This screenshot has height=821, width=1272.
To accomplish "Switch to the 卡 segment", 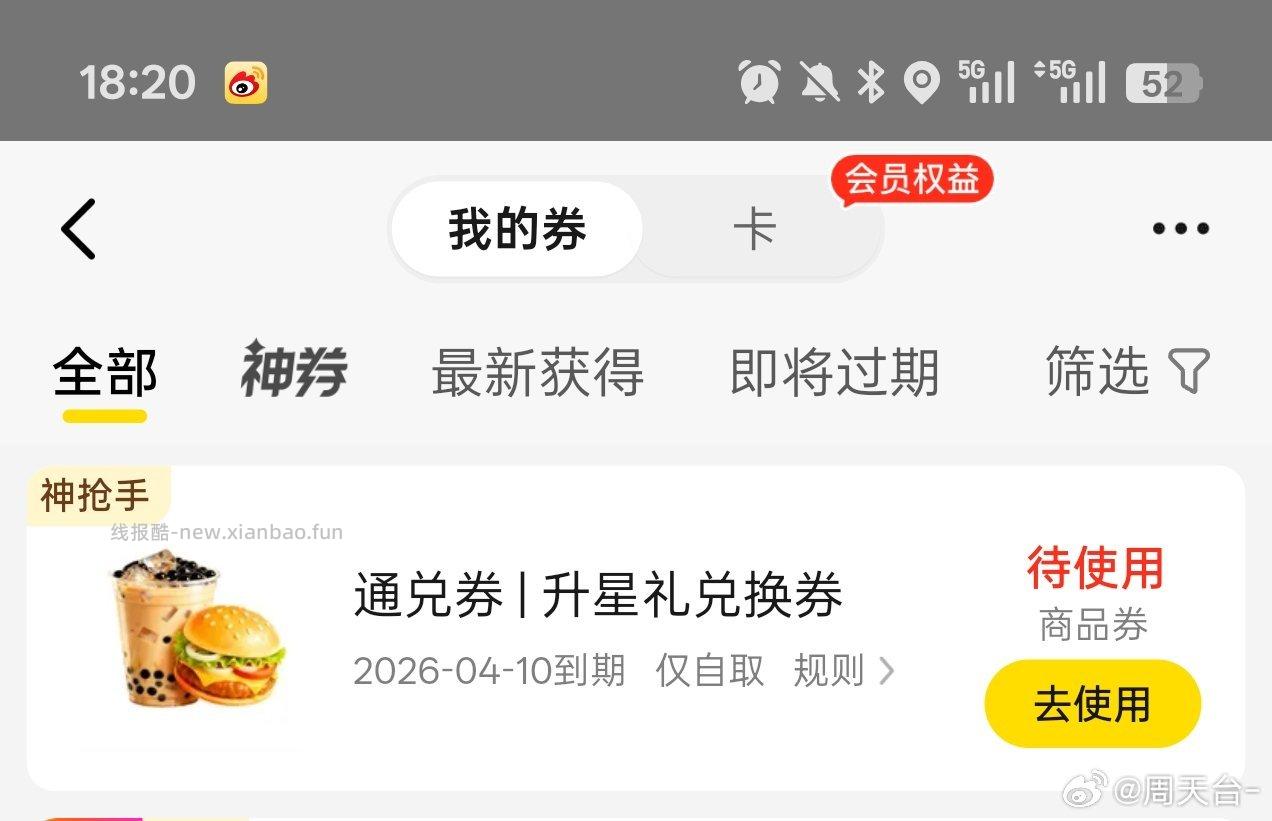I will click(755, 230).
